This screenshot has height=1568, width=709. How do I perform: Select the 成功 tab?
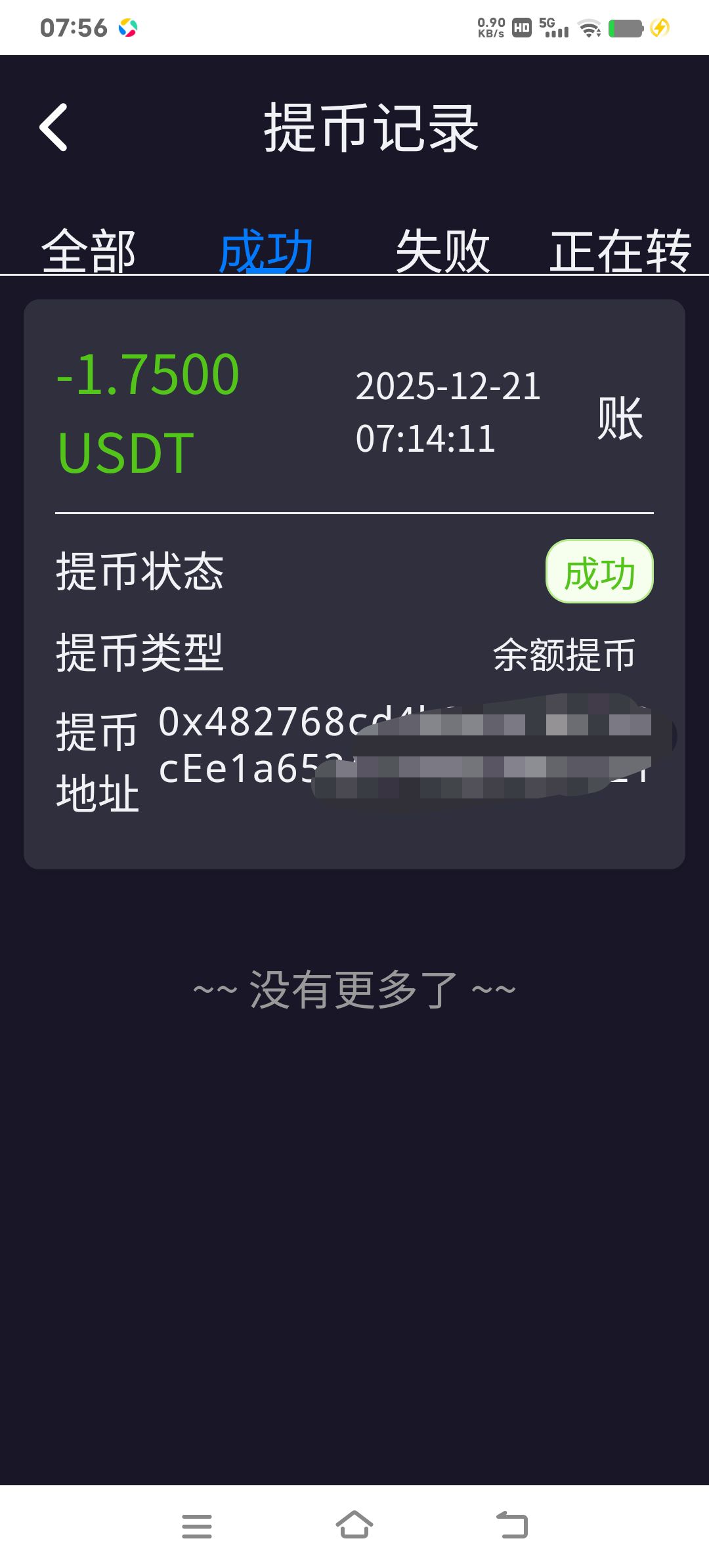(266, 250)
